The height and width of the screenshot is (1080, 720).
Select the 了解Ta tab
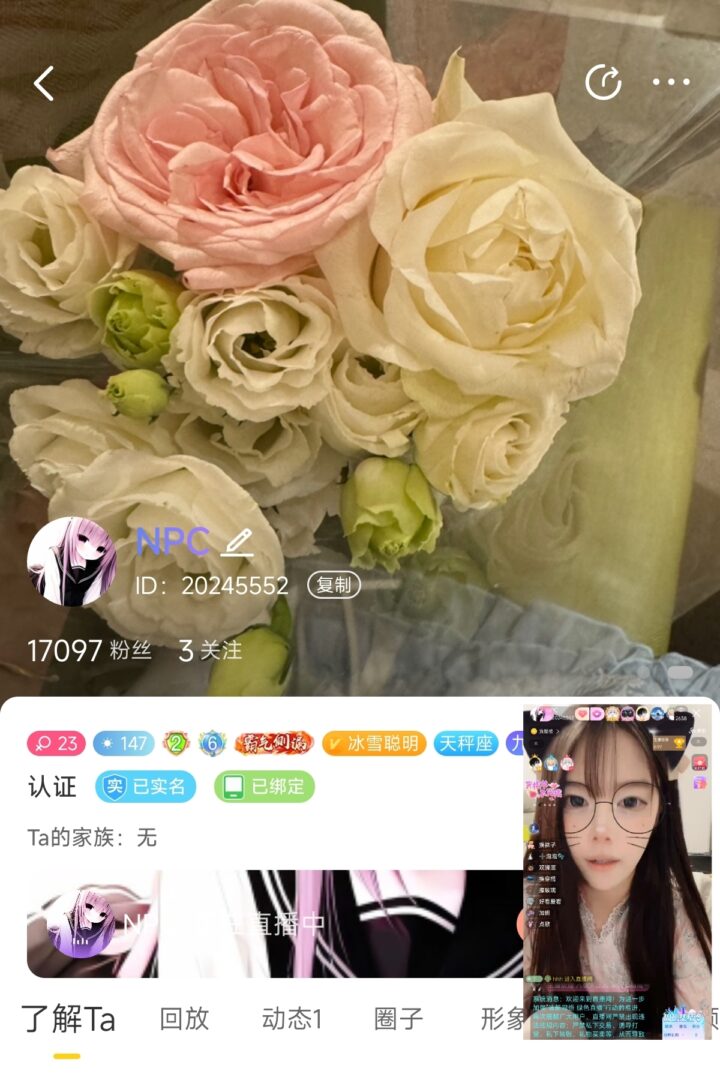[x=68, y=1019]
